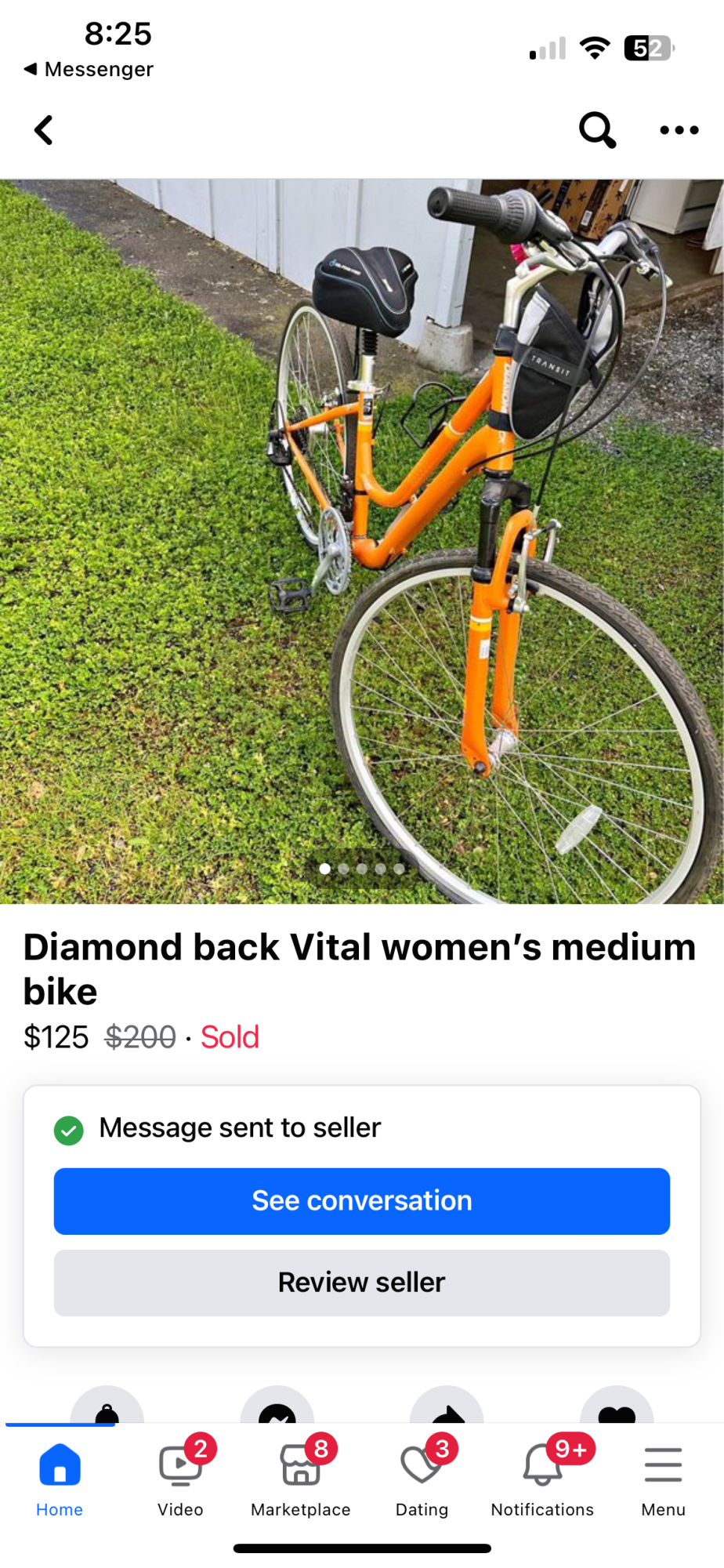This screenshot has width=724, height=1568.
Task: Open the bike listing photo
Action: [361, 541]
